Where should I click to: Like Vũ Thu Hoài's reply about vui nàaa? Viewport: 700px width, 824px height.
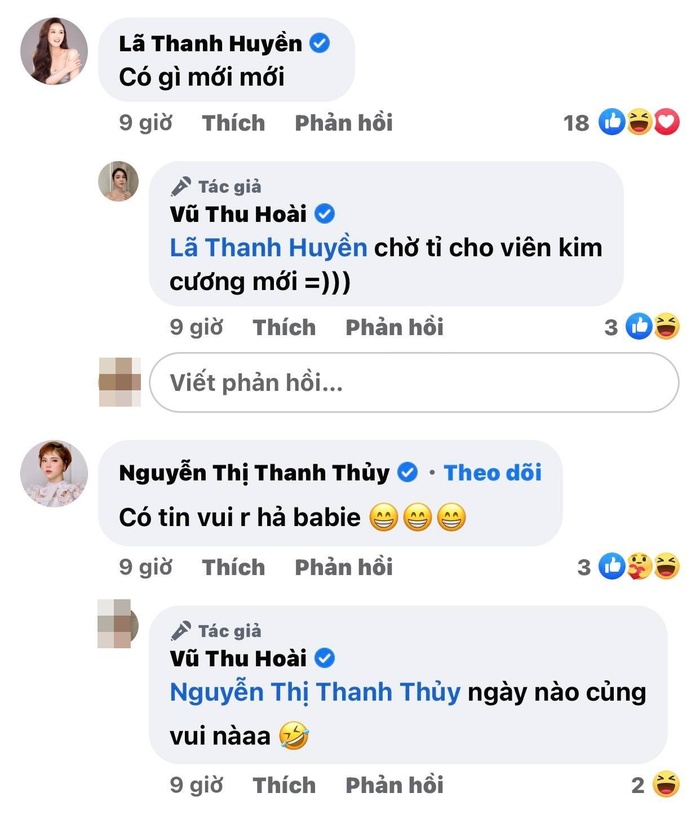coord(284,785)
